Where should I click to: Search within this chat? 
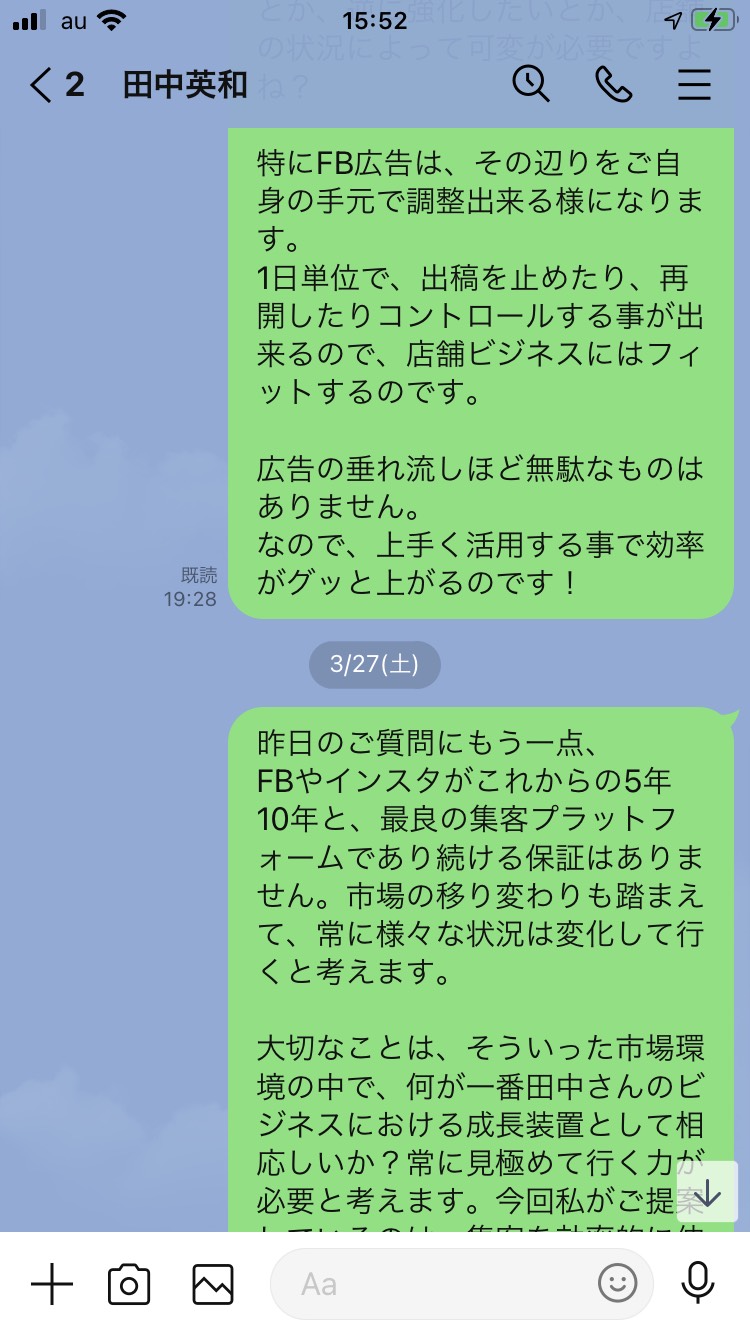(x=531, y=84)
